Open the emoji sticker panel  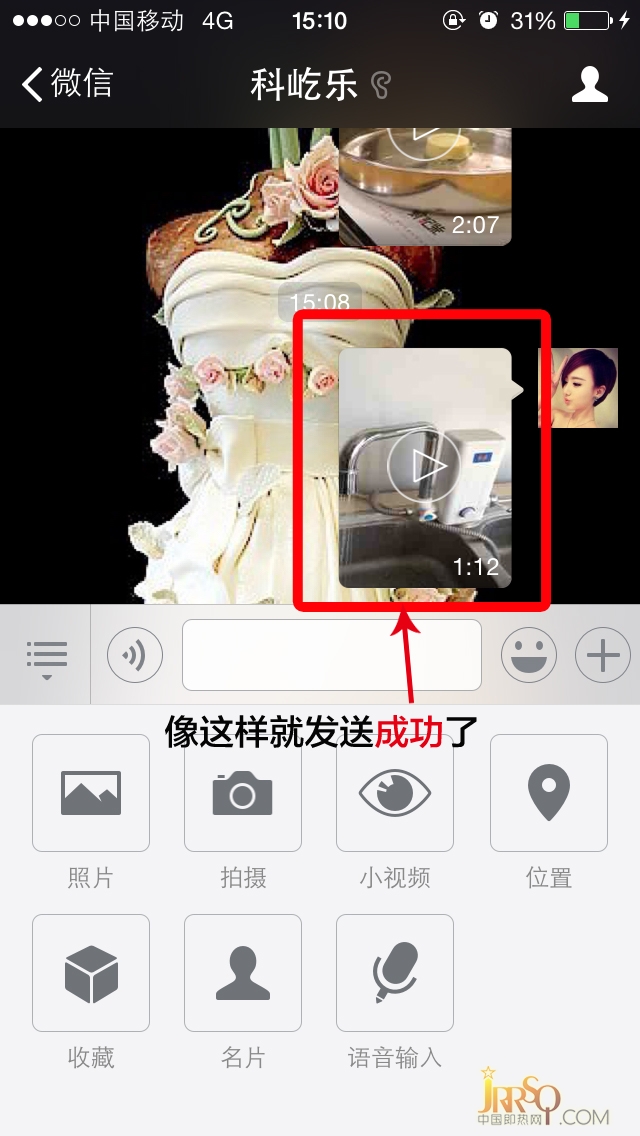pos(527,656)
